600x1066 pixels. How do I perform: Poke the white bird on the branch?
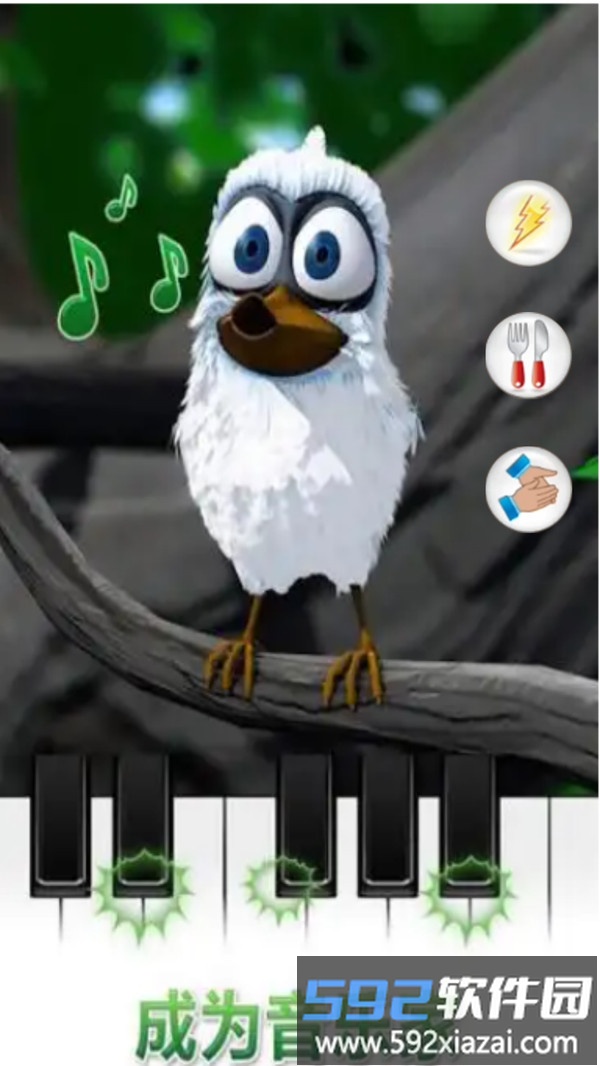[x=297, y=450]
